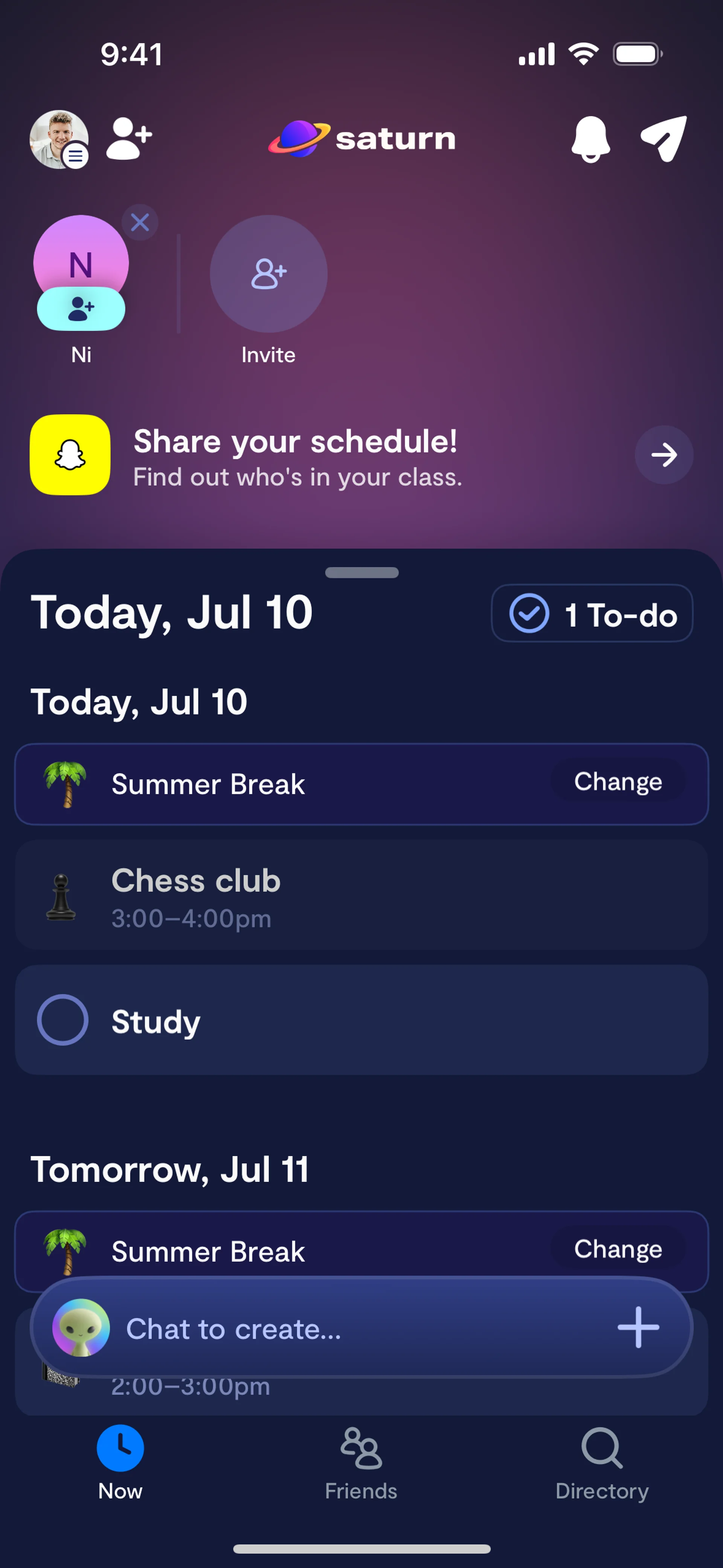Add Ni as a friend

click(x=81, y=309)
